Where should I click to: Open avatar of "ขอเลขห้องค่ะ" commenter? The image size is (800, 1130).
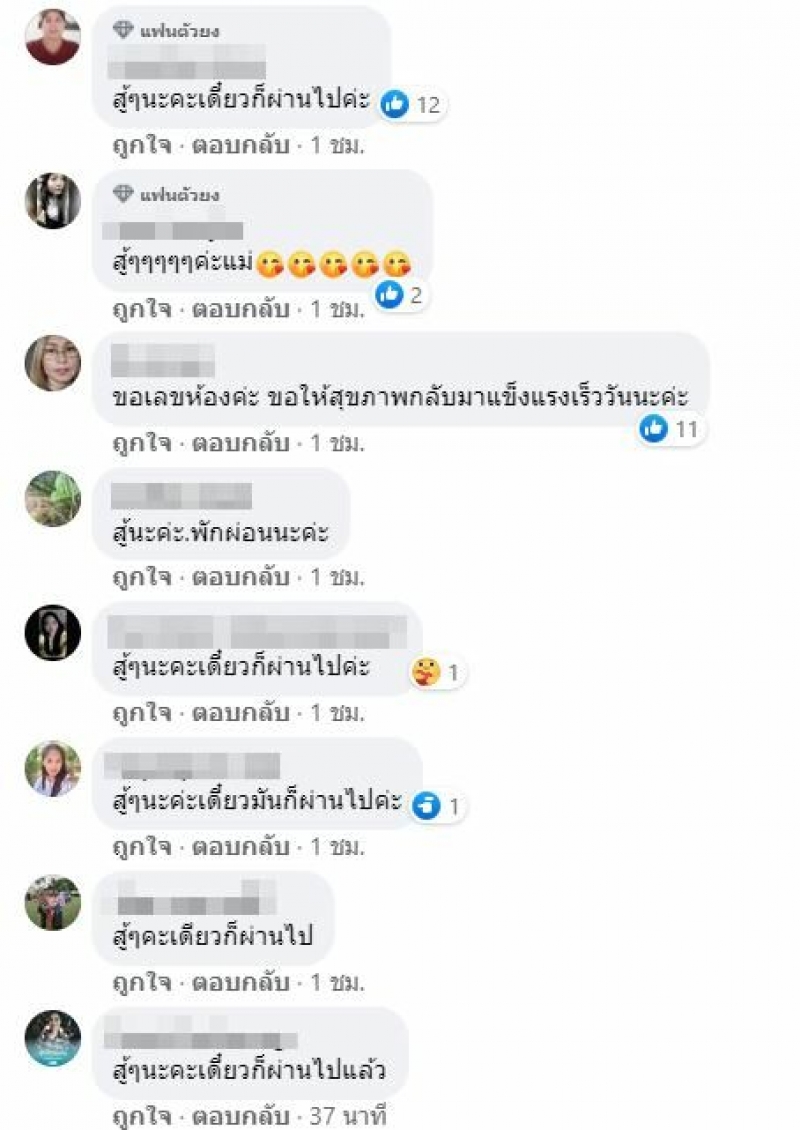tap(52, 363)
